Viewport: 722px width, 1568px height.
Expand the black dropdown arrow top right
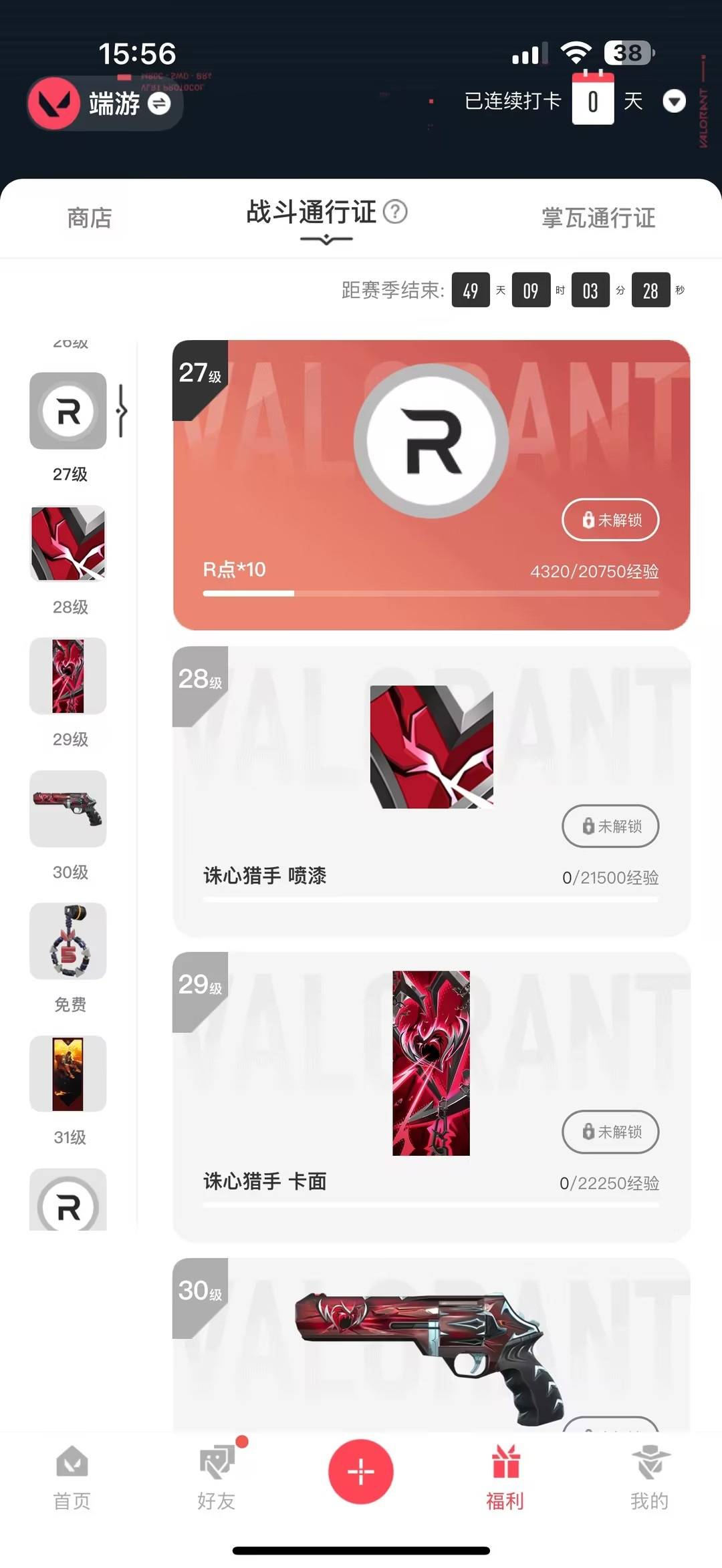[675, 102]
